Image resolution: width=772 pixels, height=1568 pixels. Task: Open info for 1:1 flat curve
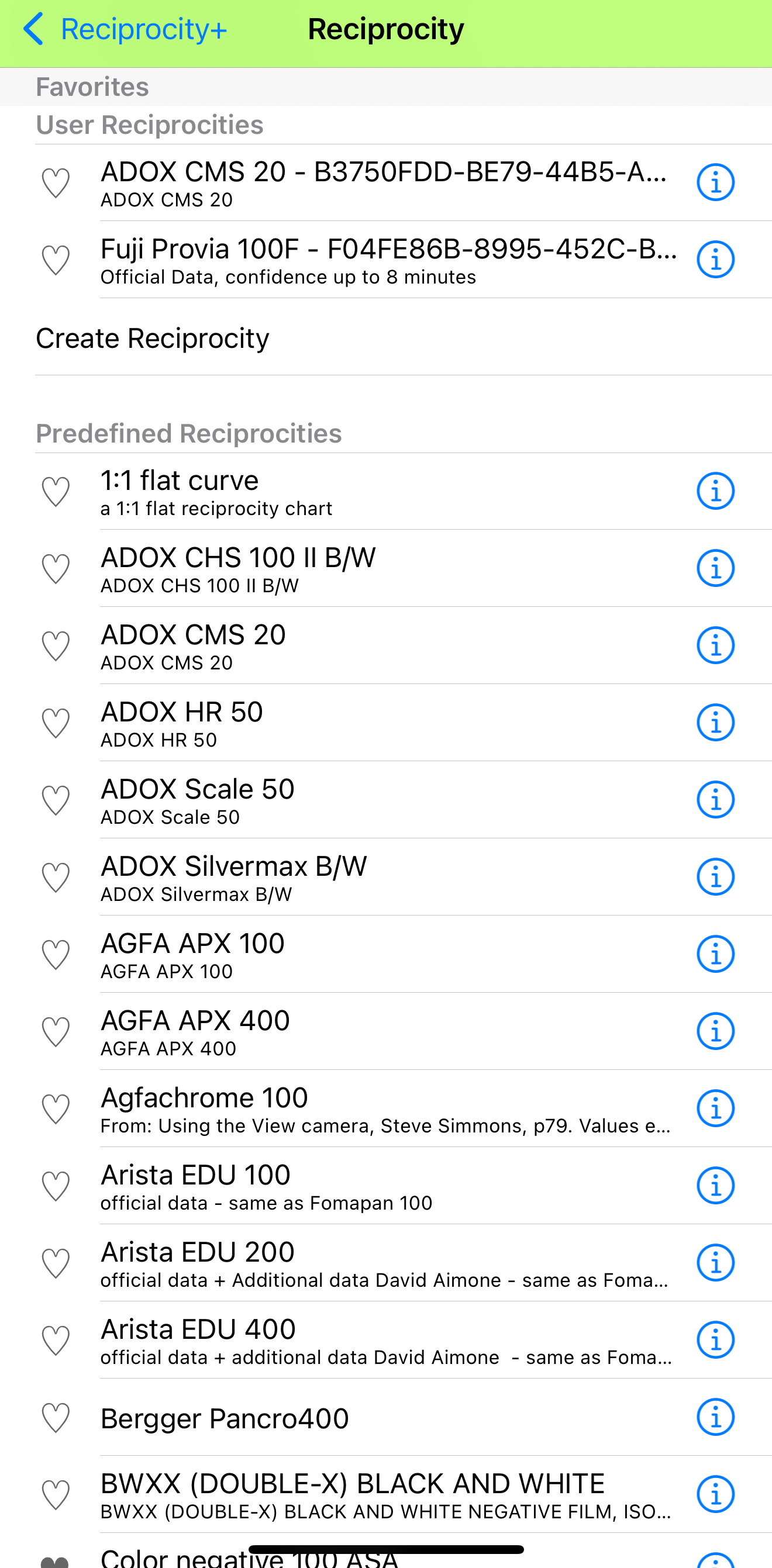[x=715, y=491]
